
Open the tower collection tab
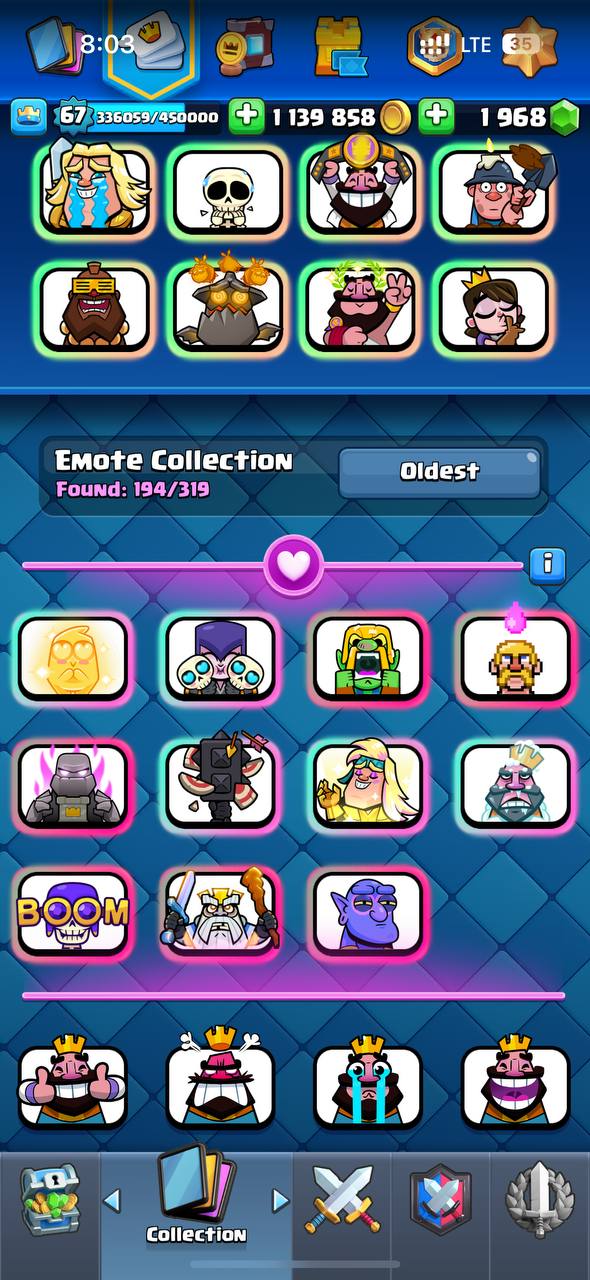[341, 45]
